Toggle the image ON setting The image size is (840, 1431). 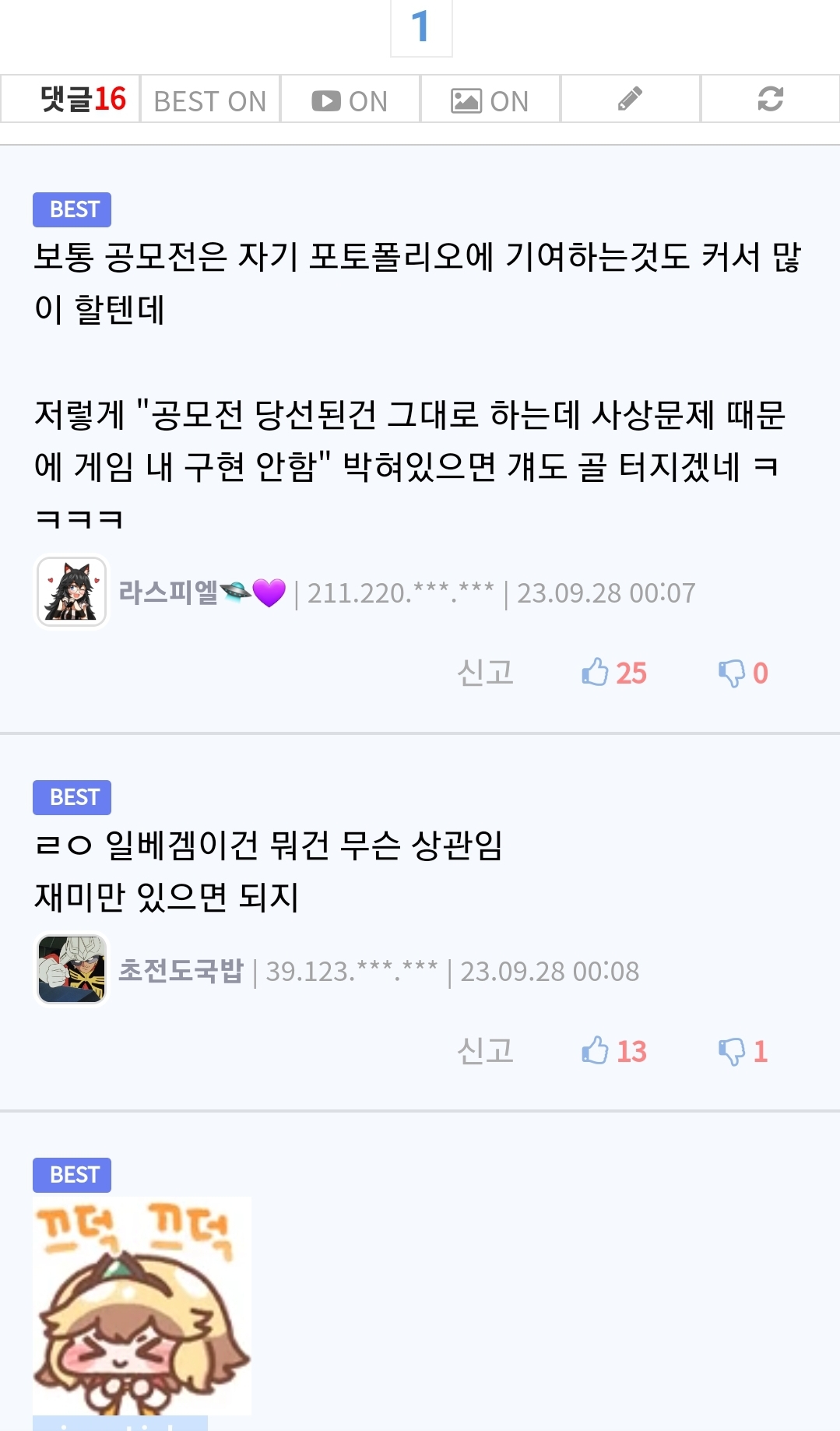(490, 100)
